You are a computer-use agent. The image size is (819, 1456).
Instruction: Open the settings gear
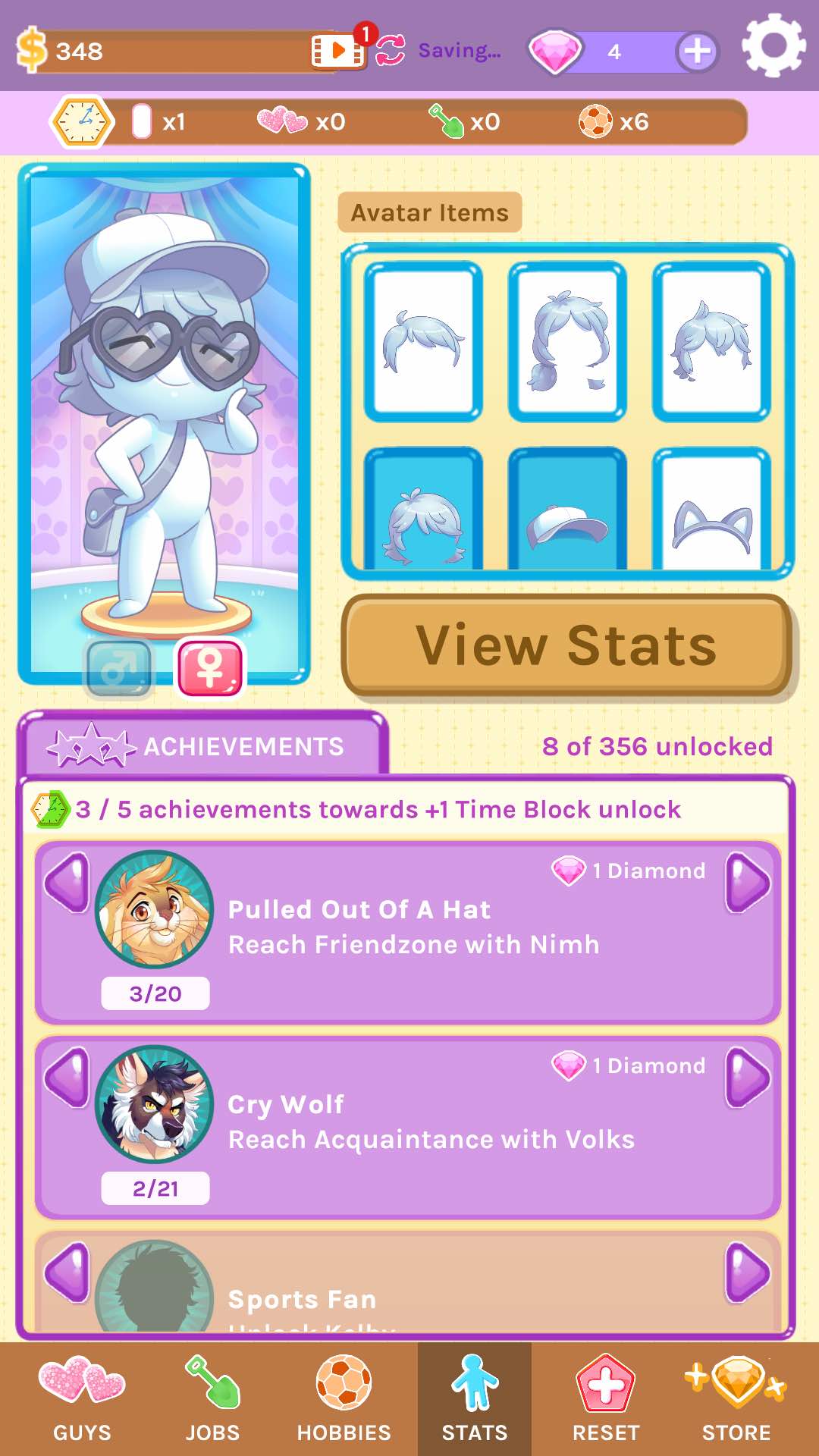773,45
